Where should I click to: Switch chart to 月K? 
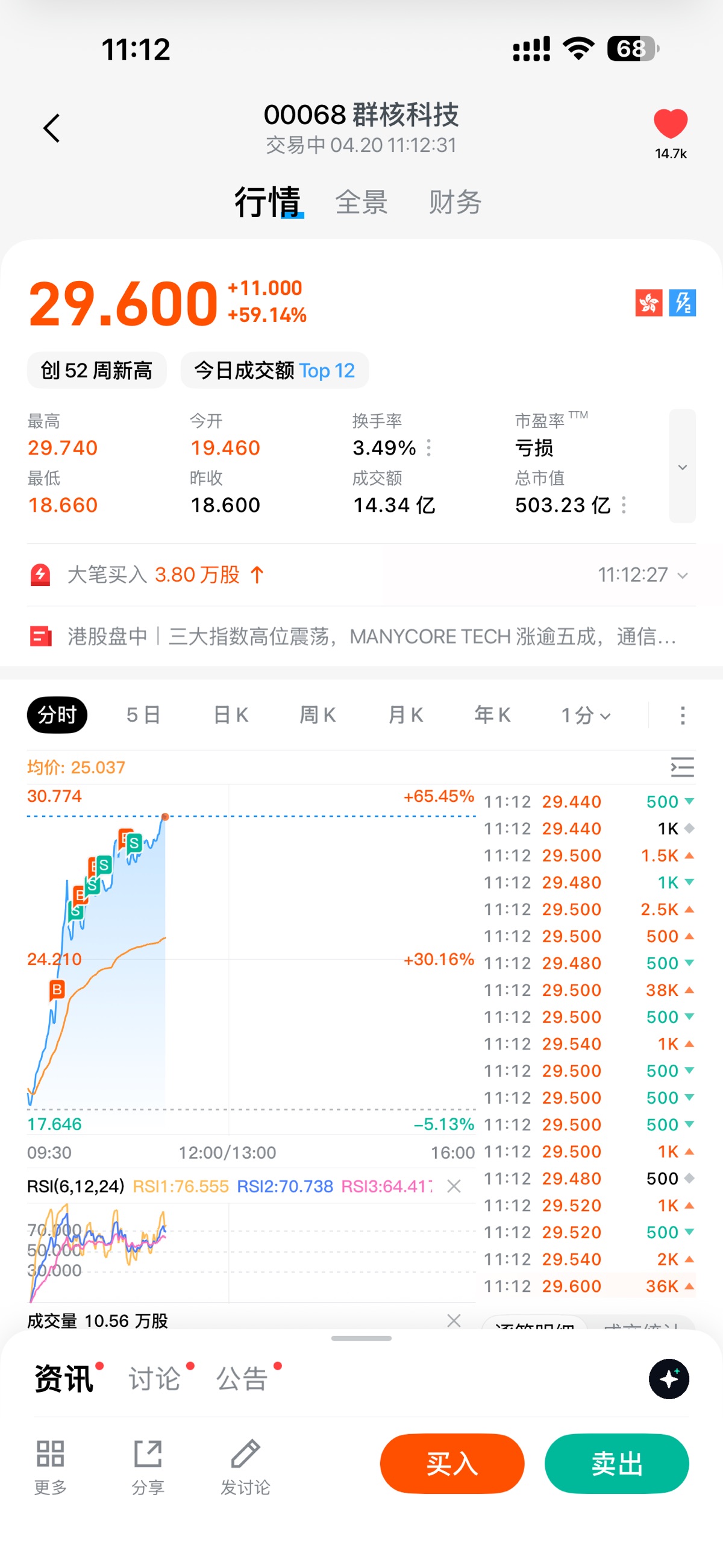coord(405,714)
